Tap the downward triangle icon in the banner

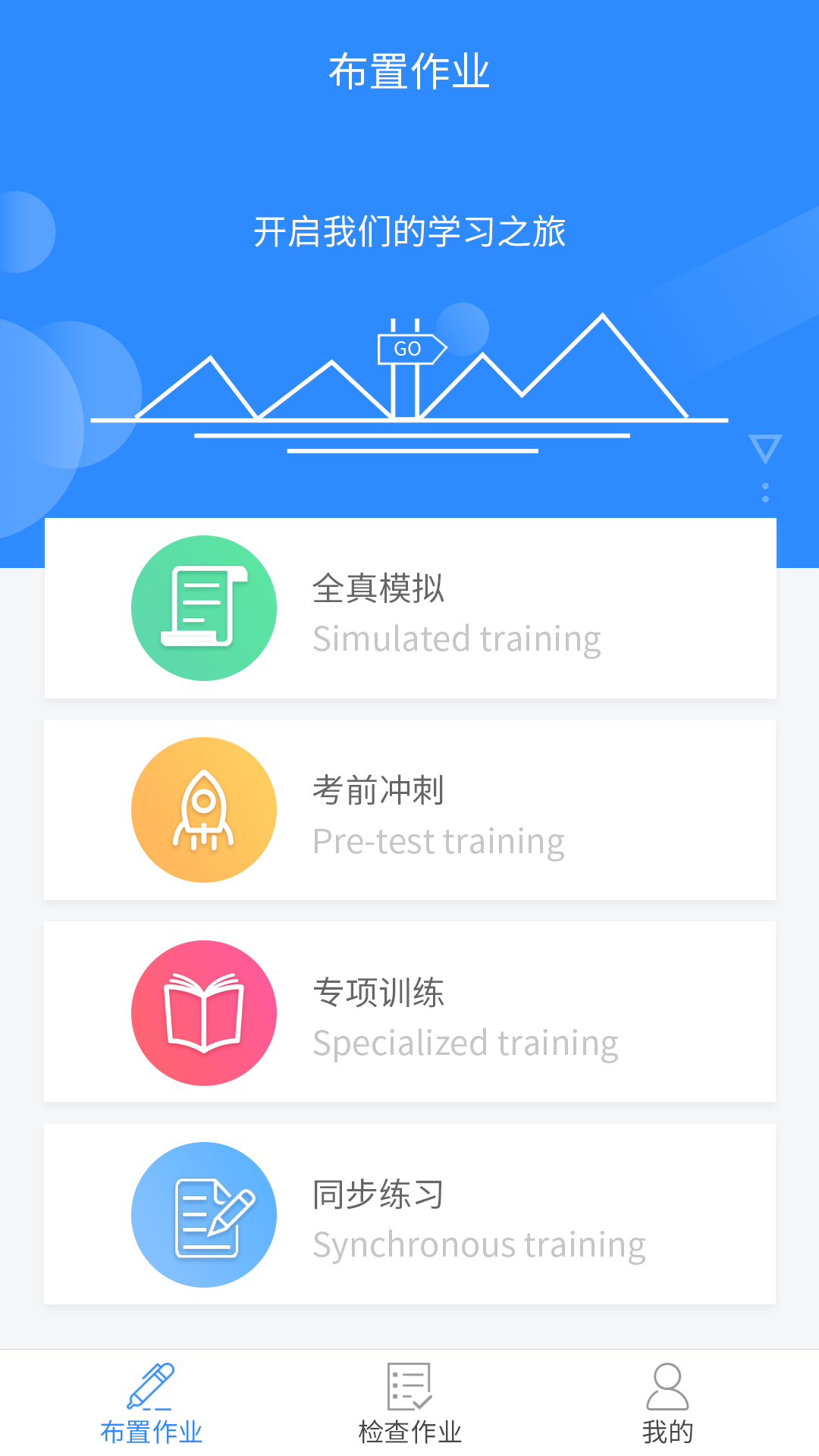point(764,449)
